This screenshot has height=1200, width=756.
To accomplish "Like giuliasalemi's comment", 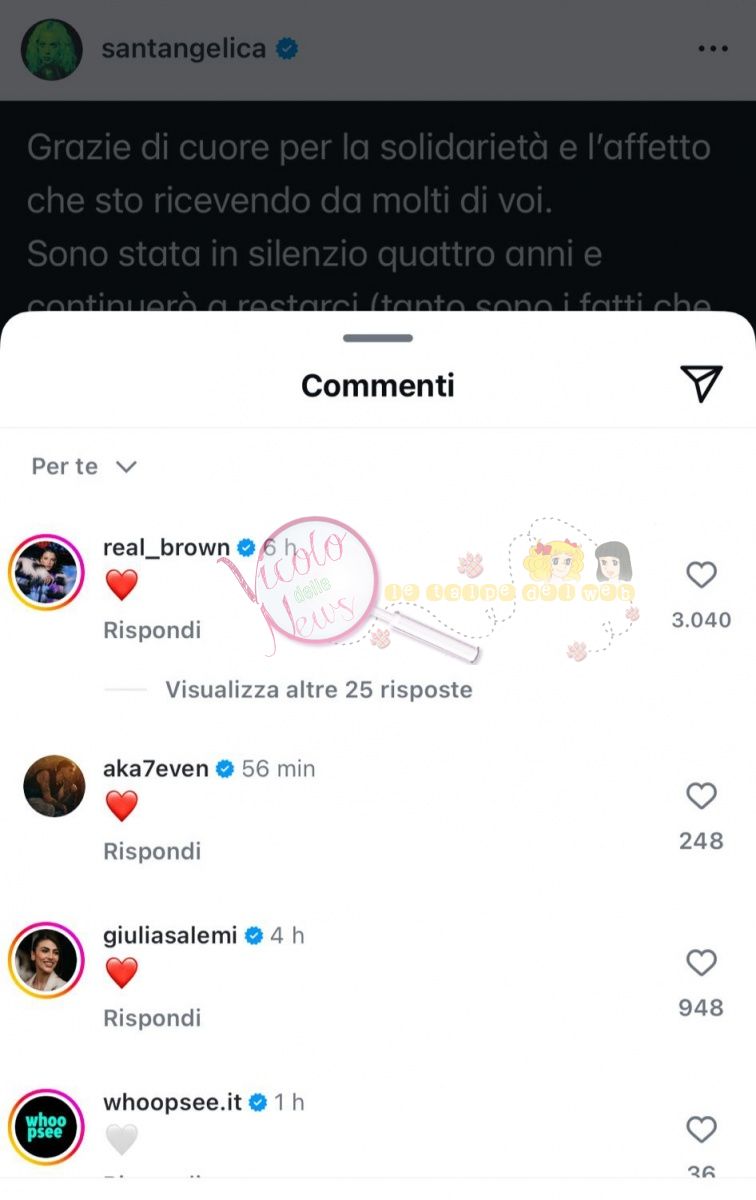I will 701,963.
